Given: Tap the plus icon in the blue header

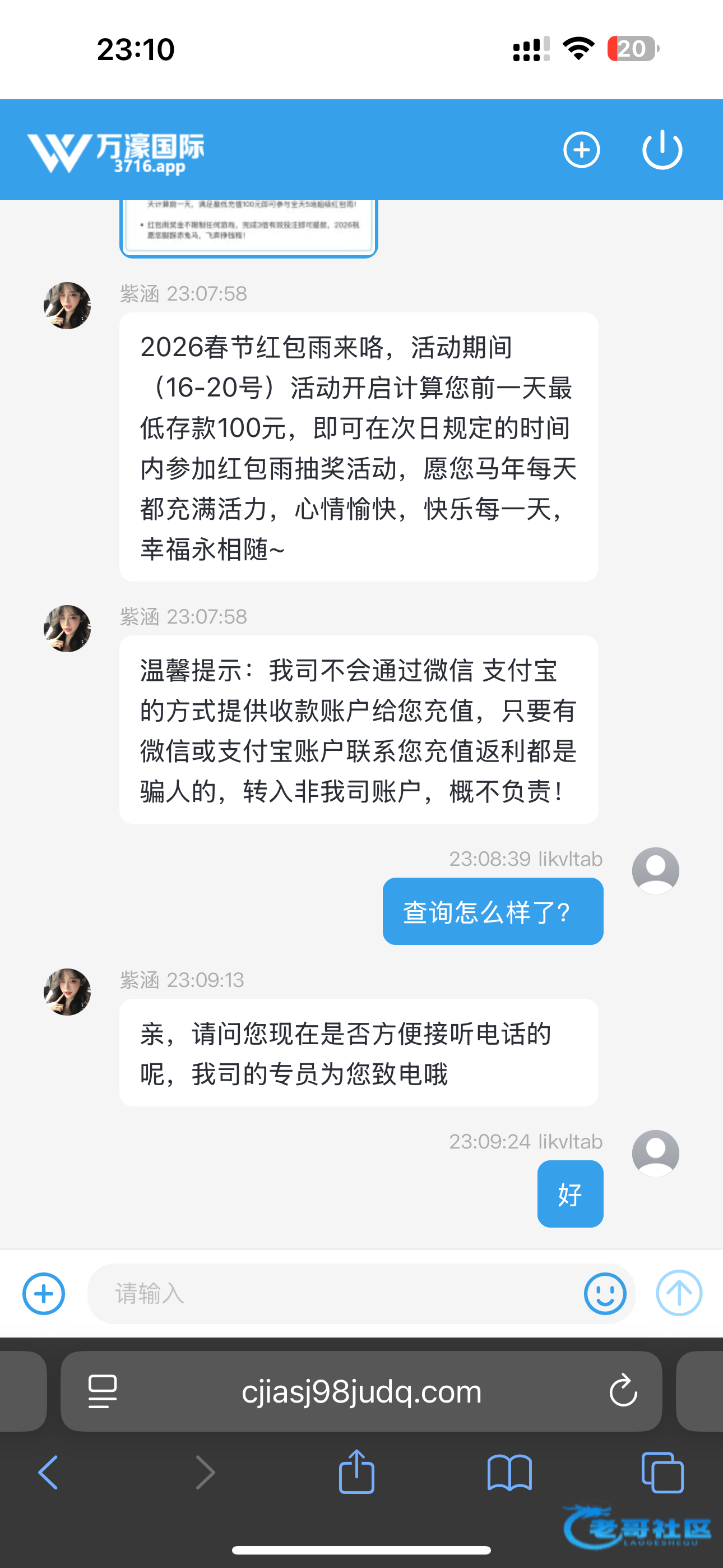Looking at the screenshot, I should (x=581, y=150).
